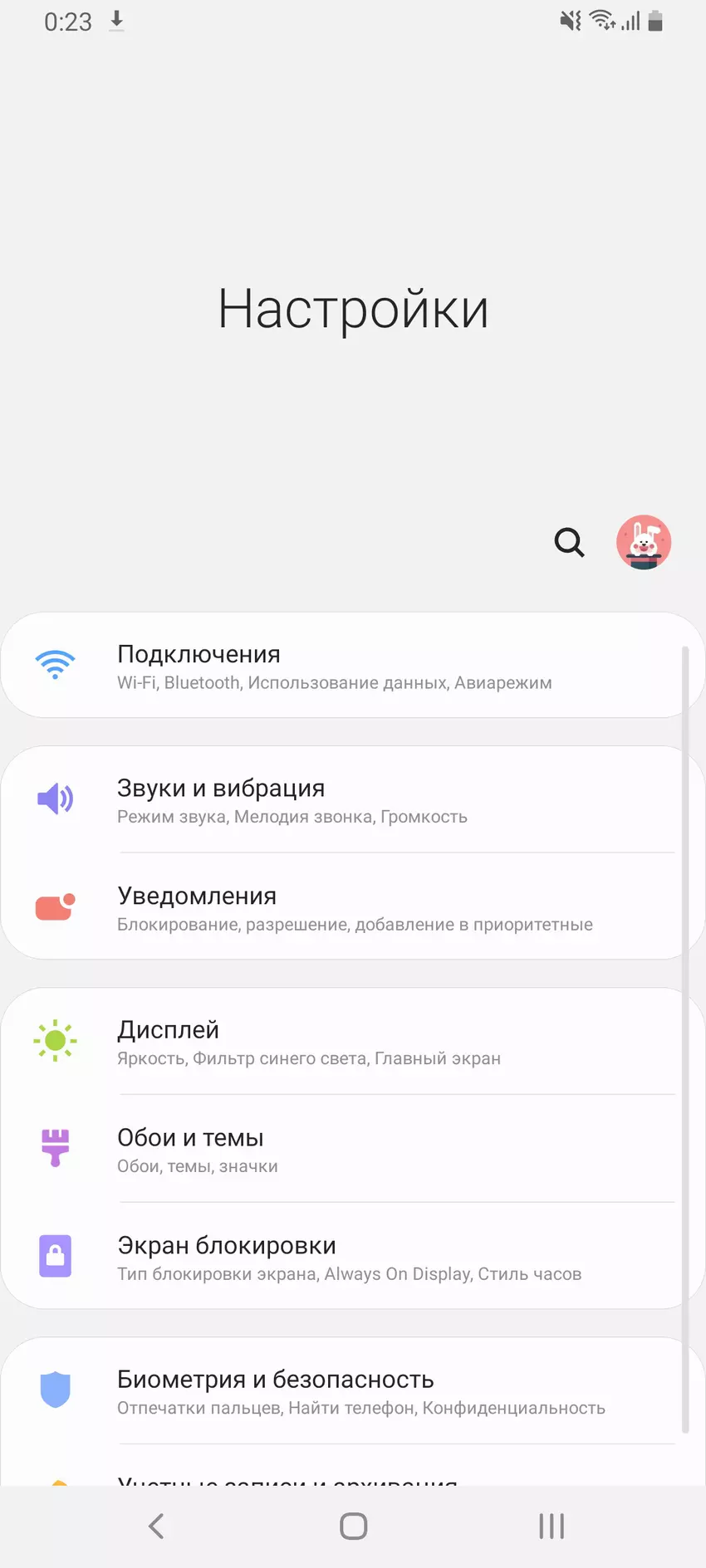The height and width of the screenshot is (1568, 706).
Task: Tap the system back button
Action: pos(156,1526)
